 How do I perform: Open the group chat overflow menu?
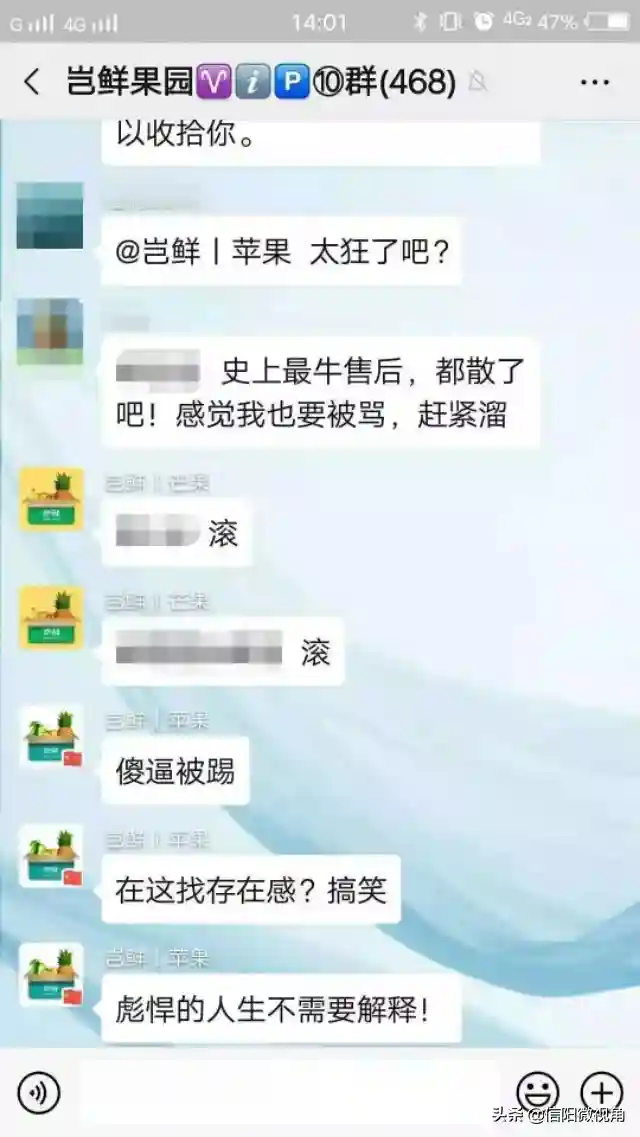[x=594, y=82]
